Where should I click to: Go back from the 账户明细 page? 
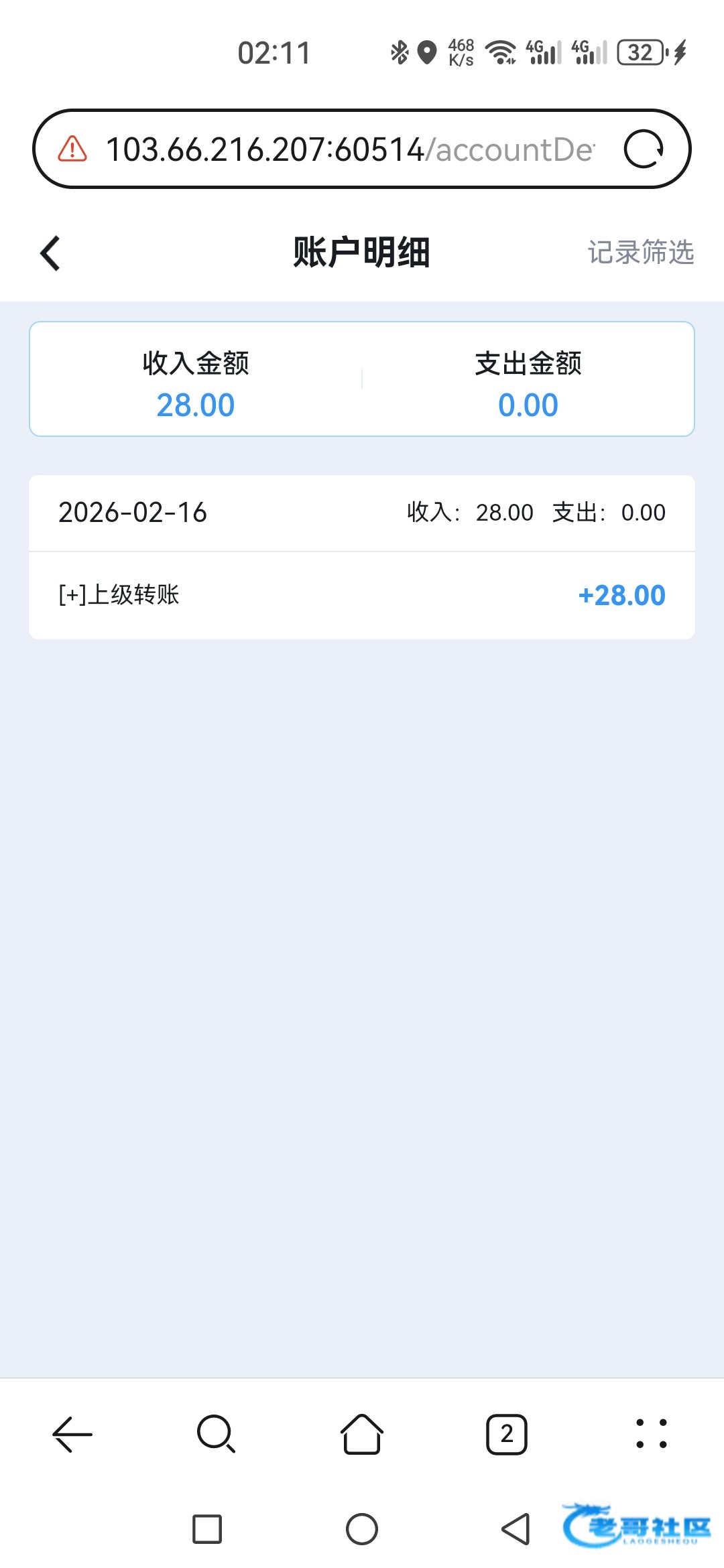[x=50, y=253]
